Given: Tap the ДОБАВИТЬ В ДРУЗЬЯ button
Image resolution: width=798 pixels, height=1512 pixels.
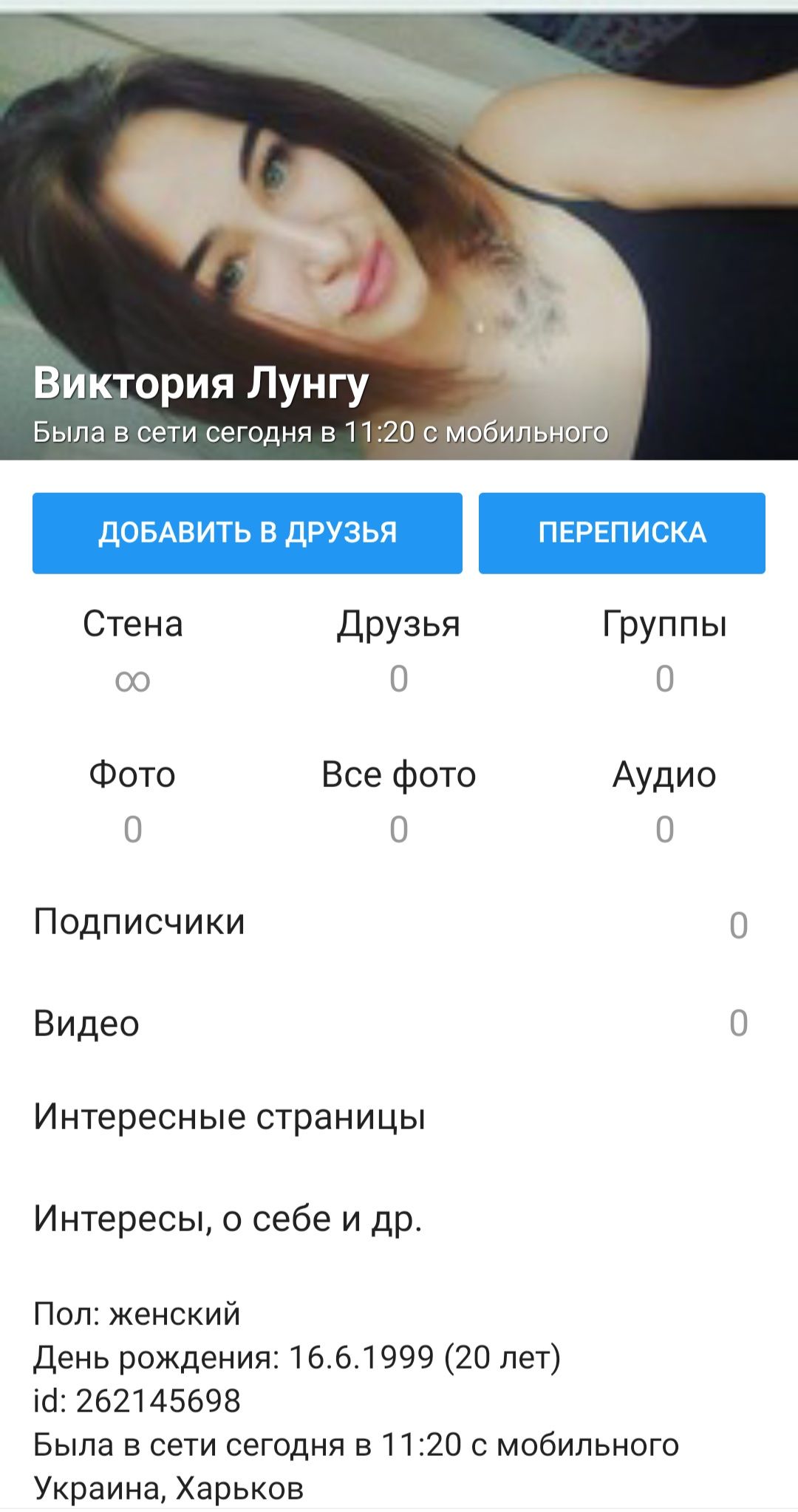Looking at the screenshot, I should click(247, 533).
